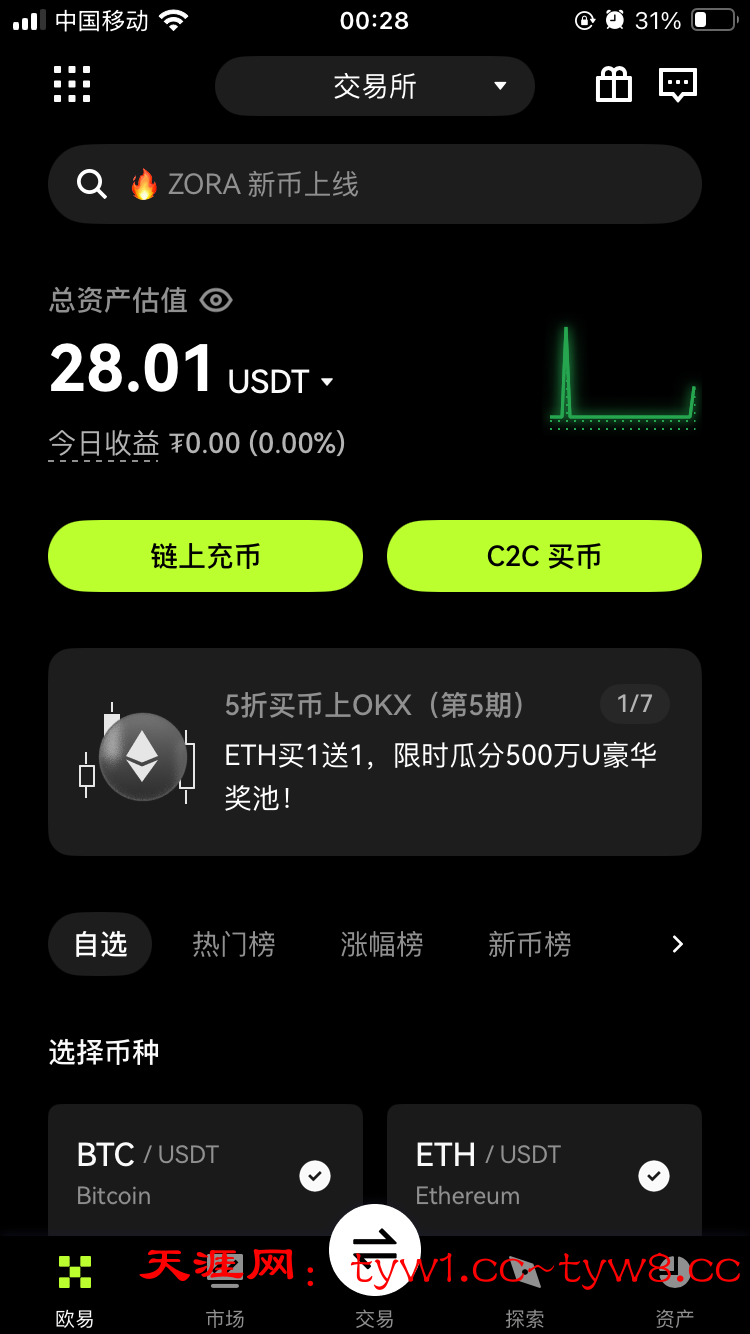
Task: Deselect the BTC / USDT pair
Action: point(315,1175)
